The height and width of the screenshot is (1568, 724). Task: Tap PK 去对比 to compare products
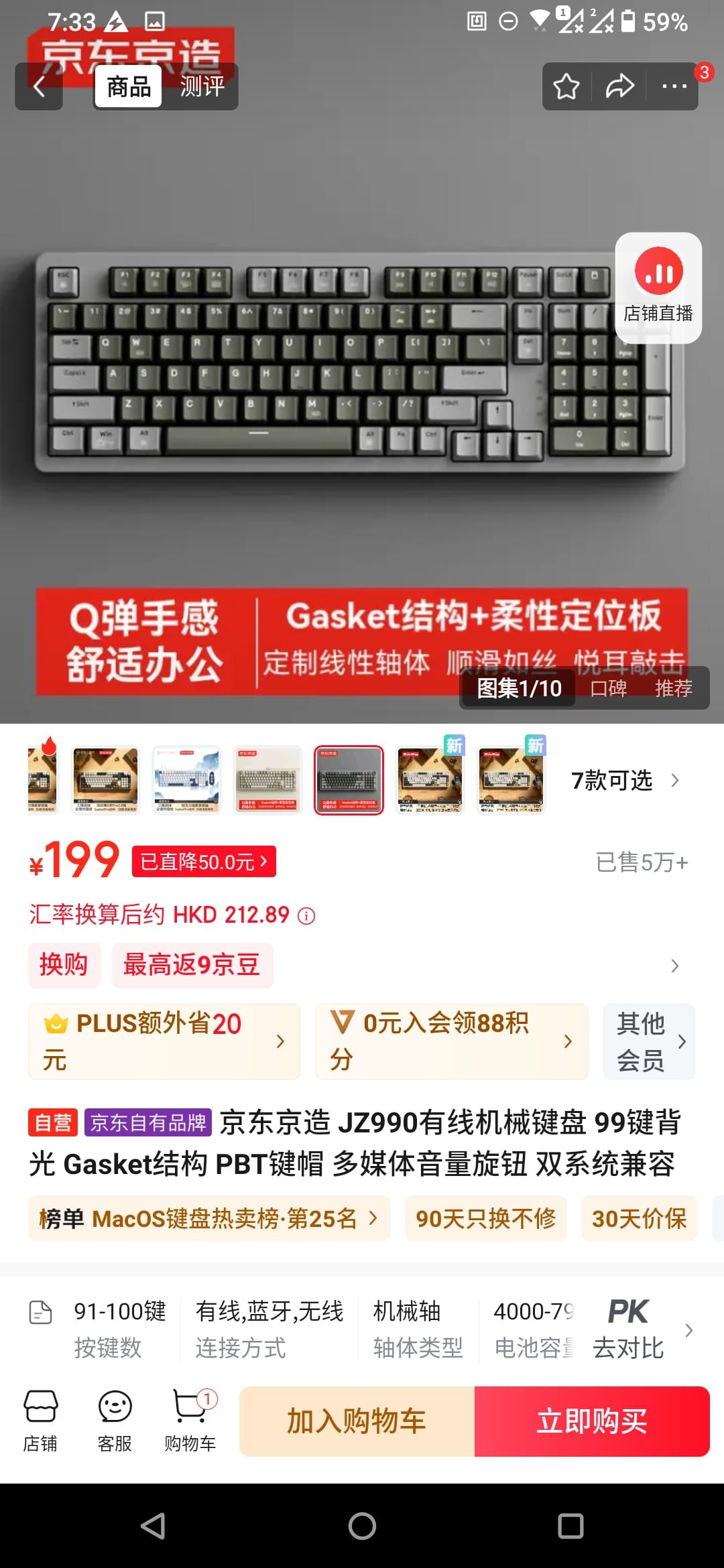pyautogui.click(x=629, y=1329)
